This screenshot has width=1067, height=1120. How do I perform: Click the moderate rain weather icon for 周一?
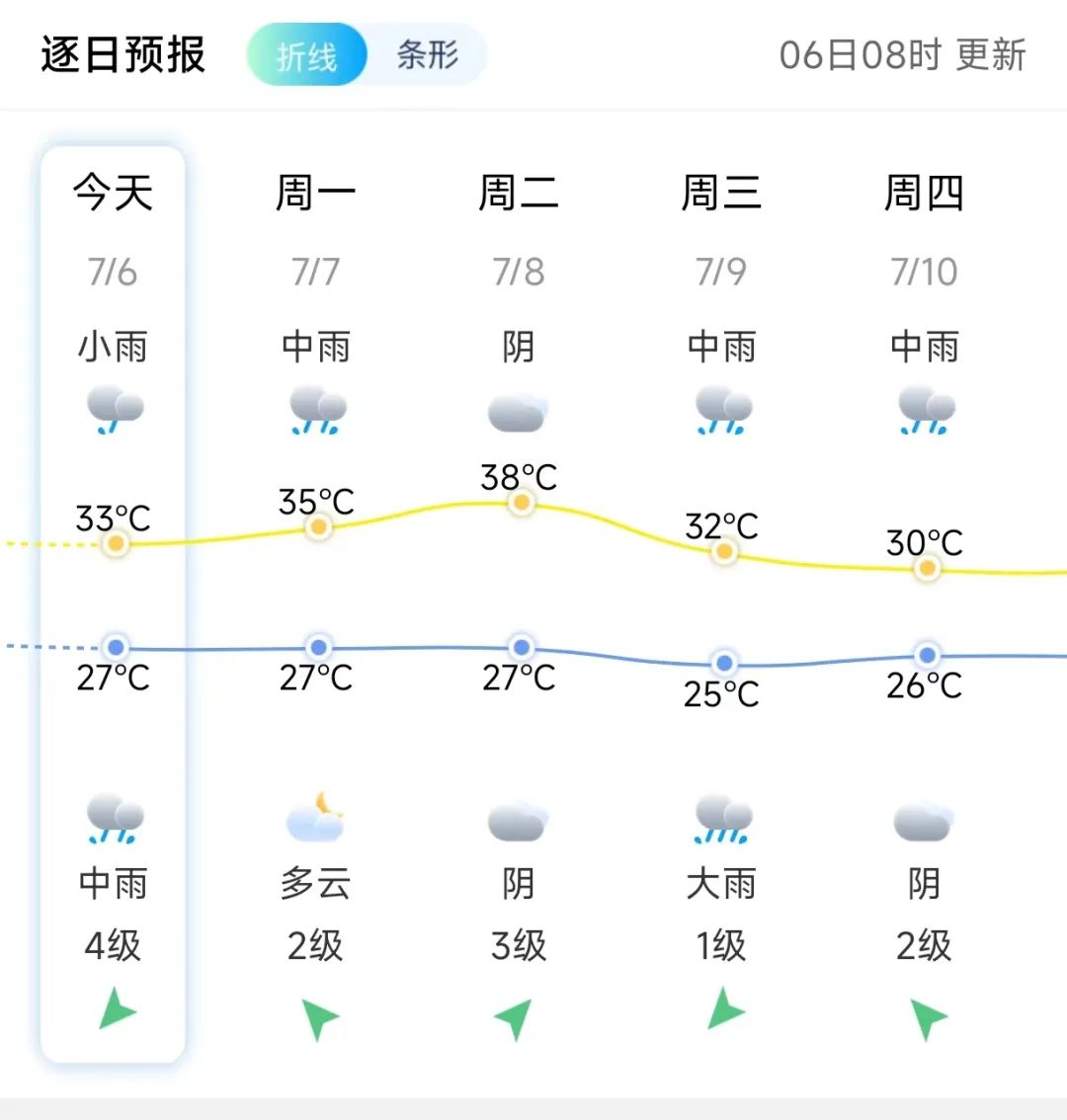click(316, 410)
